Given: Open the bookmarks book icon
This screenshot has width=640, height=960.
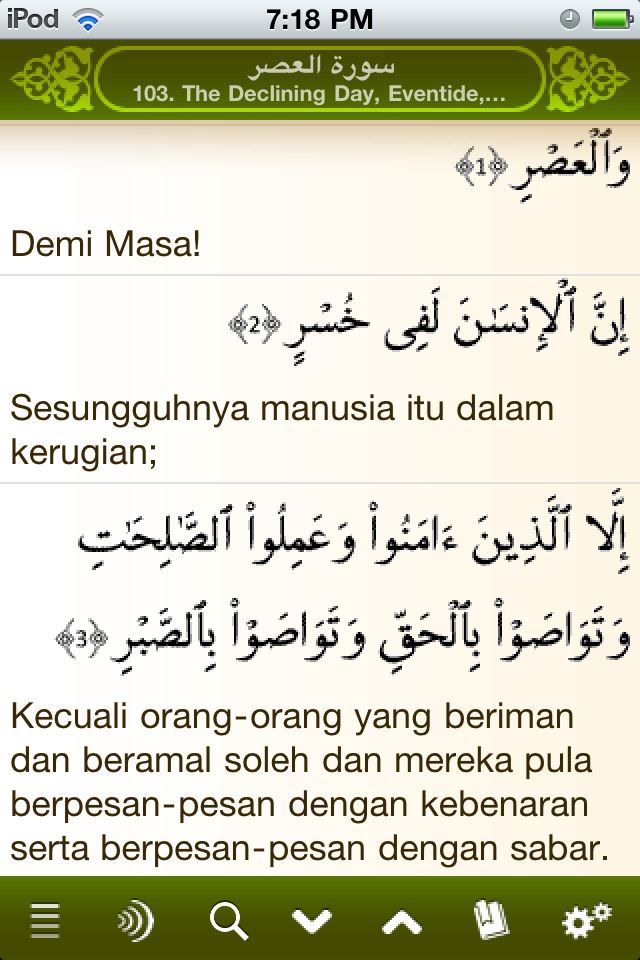Looking at the screenshot, I should pyautogui.click(x=491, y=920).
